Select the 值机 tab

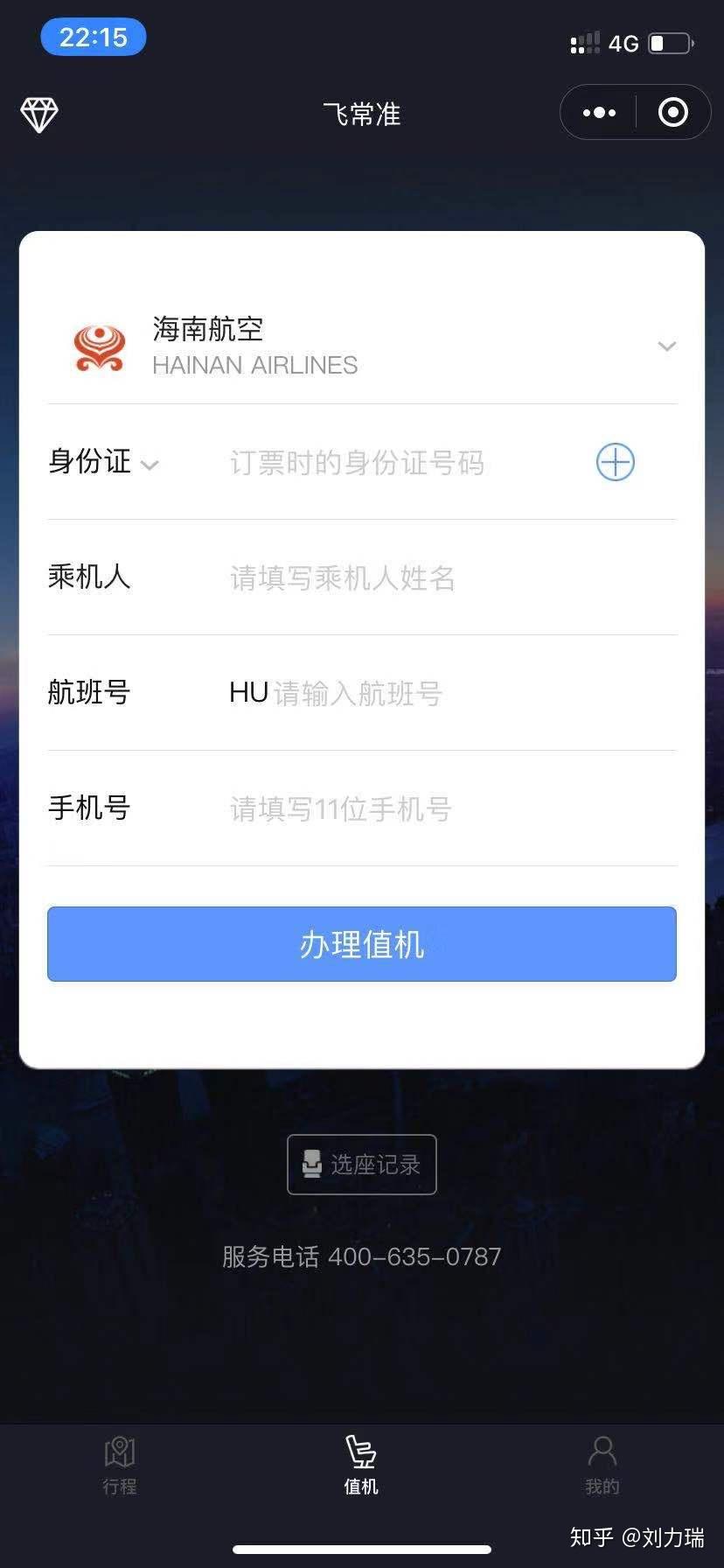coord(361,1465)
